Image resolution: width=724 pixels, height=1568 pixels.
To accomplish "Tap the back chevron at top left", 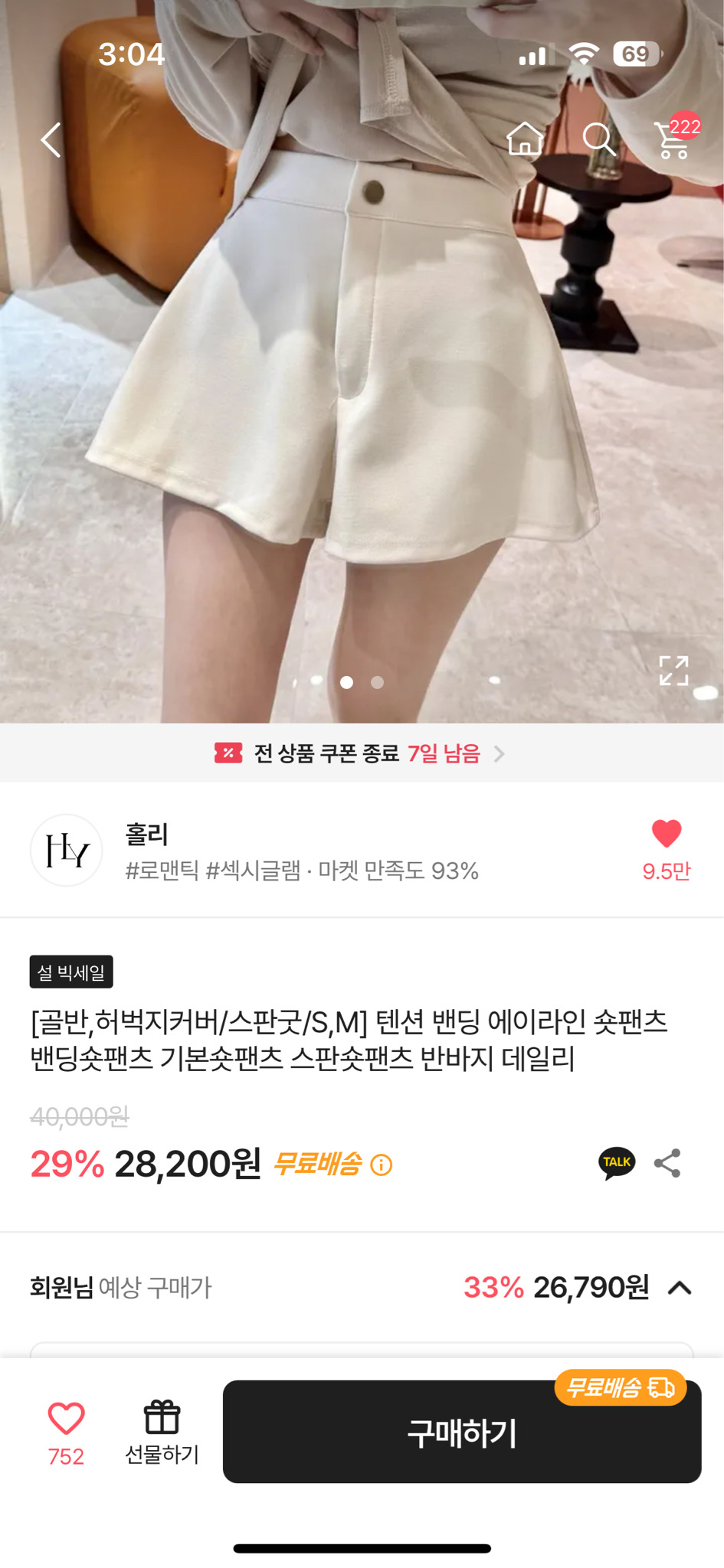I will (x=51, y=140).
